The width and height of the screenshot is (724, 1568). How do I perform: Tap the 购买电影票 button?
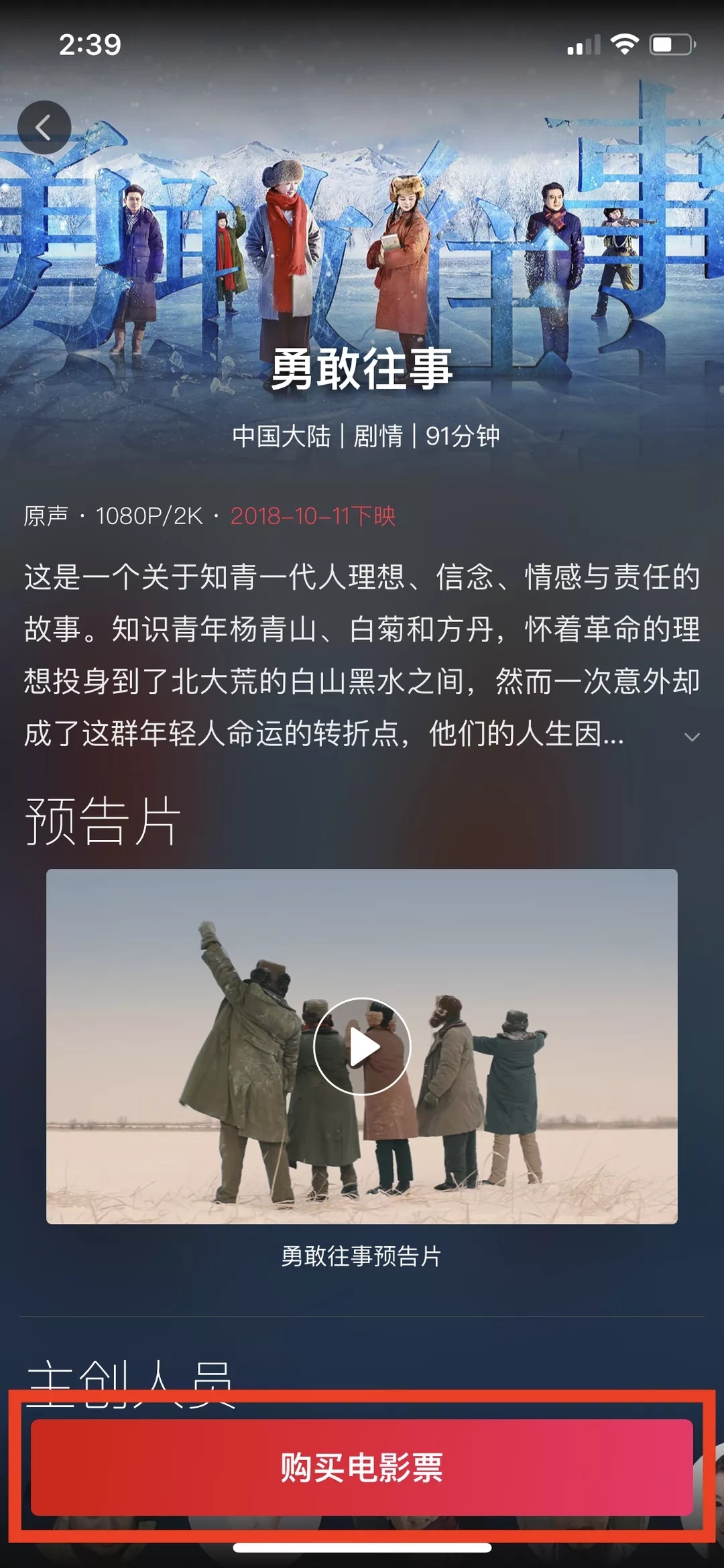(362, 1467)
